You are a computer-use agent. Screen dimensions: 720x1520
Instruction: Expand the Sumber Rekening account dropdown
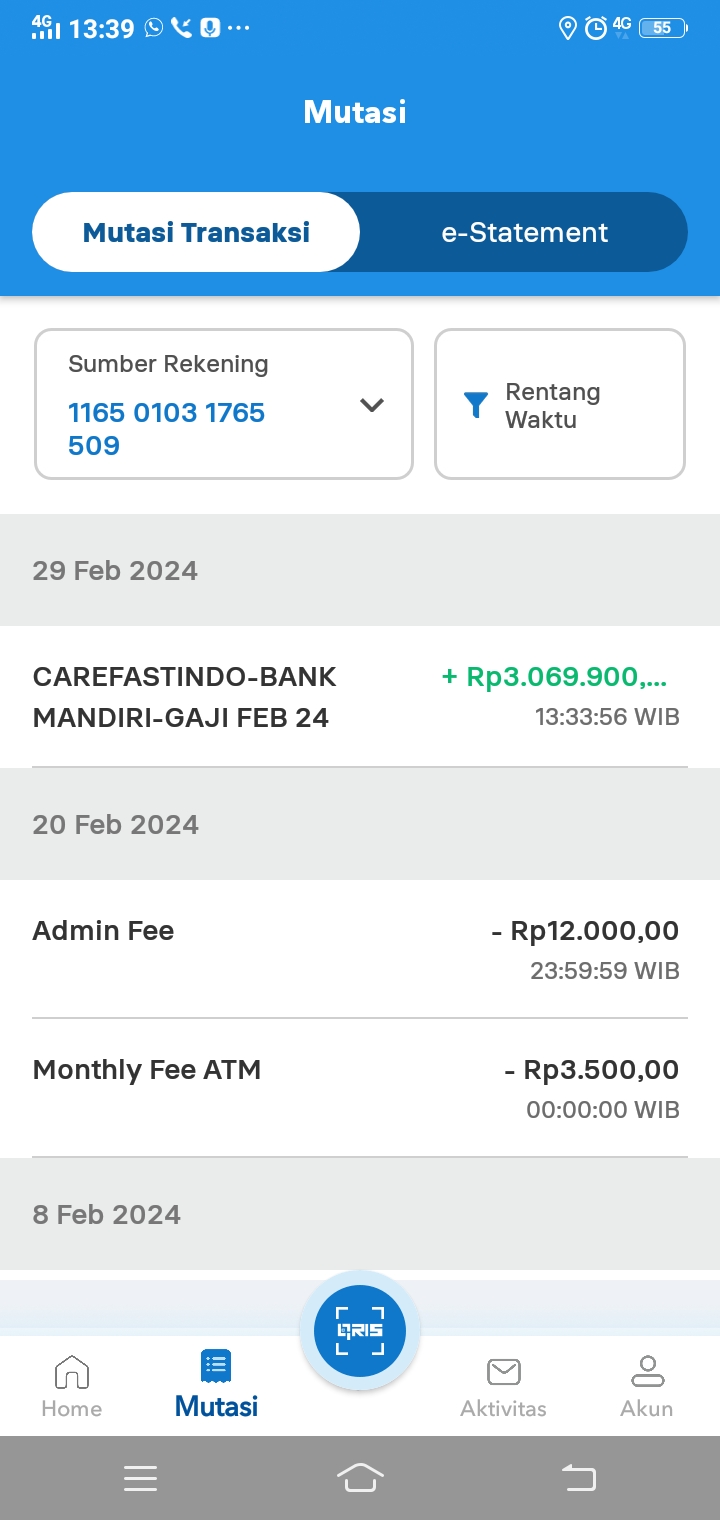[224, 404]
